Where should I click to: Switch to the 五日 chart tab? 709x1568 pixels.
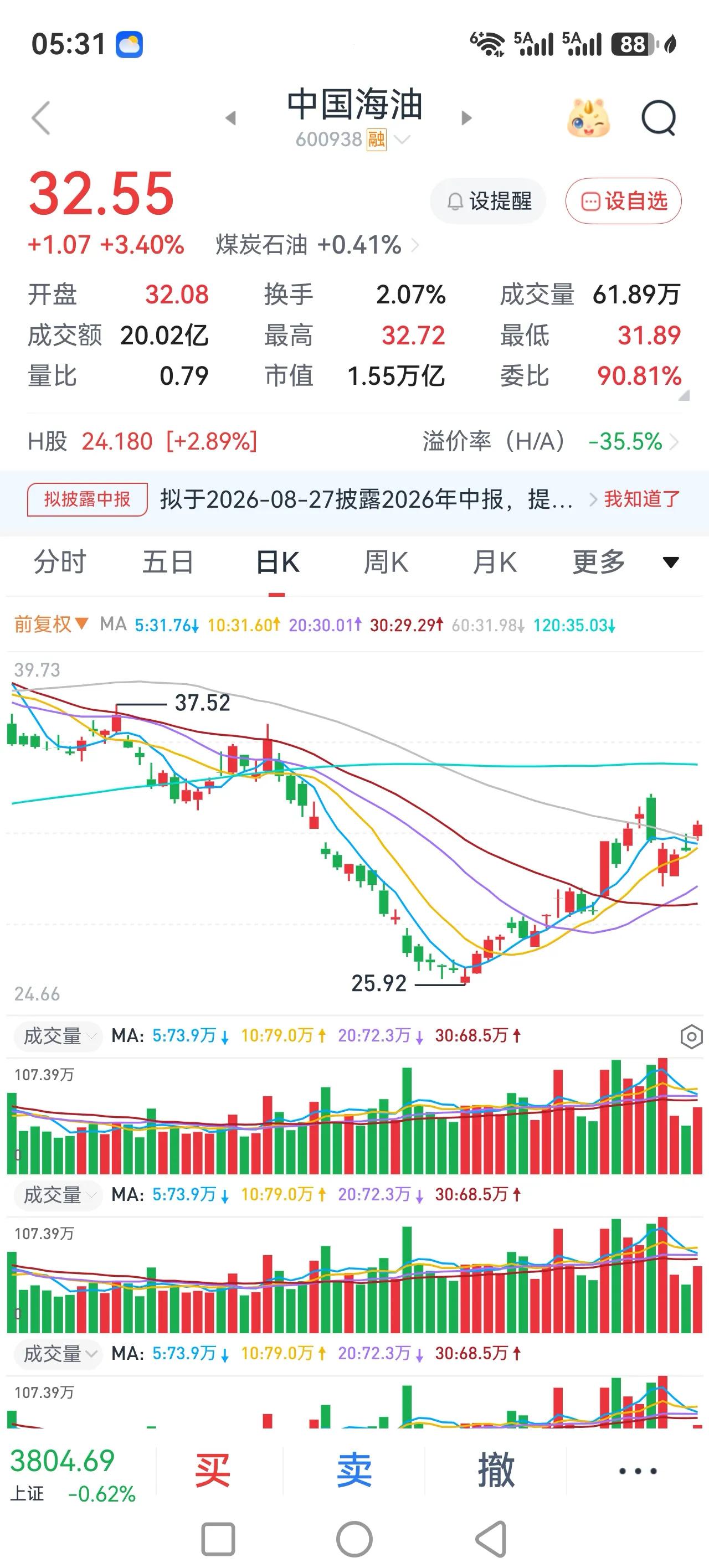[168, 562]
